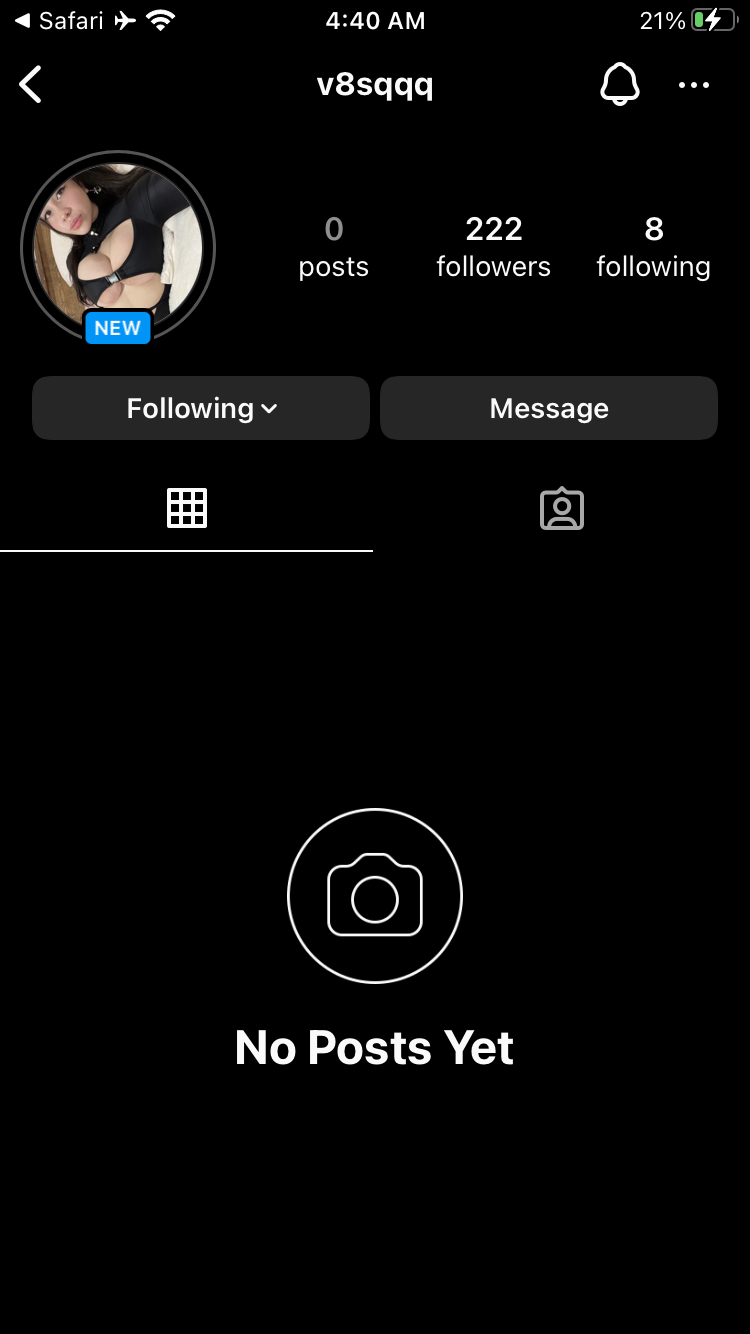View the 8 following list

653,246
